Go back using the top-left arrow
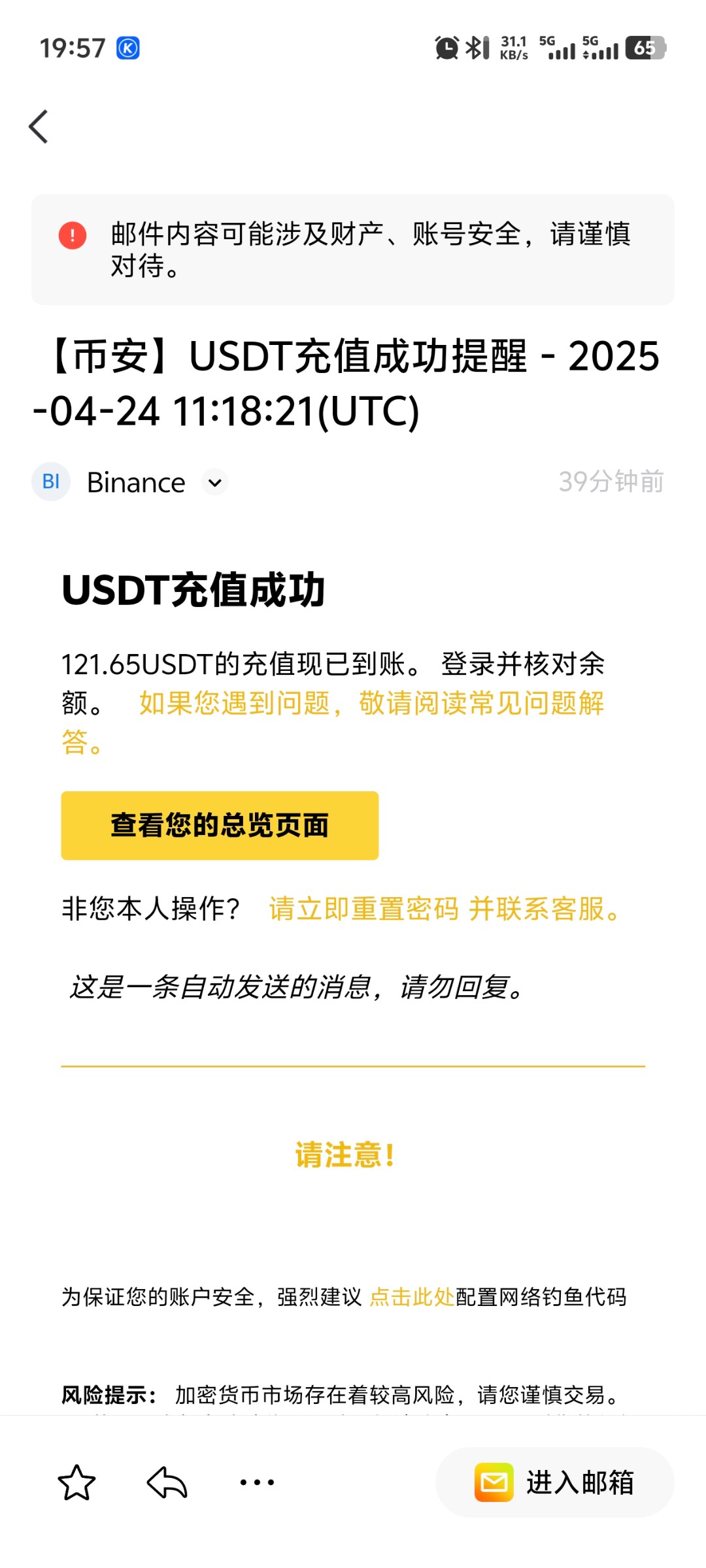 coord(39,126)
